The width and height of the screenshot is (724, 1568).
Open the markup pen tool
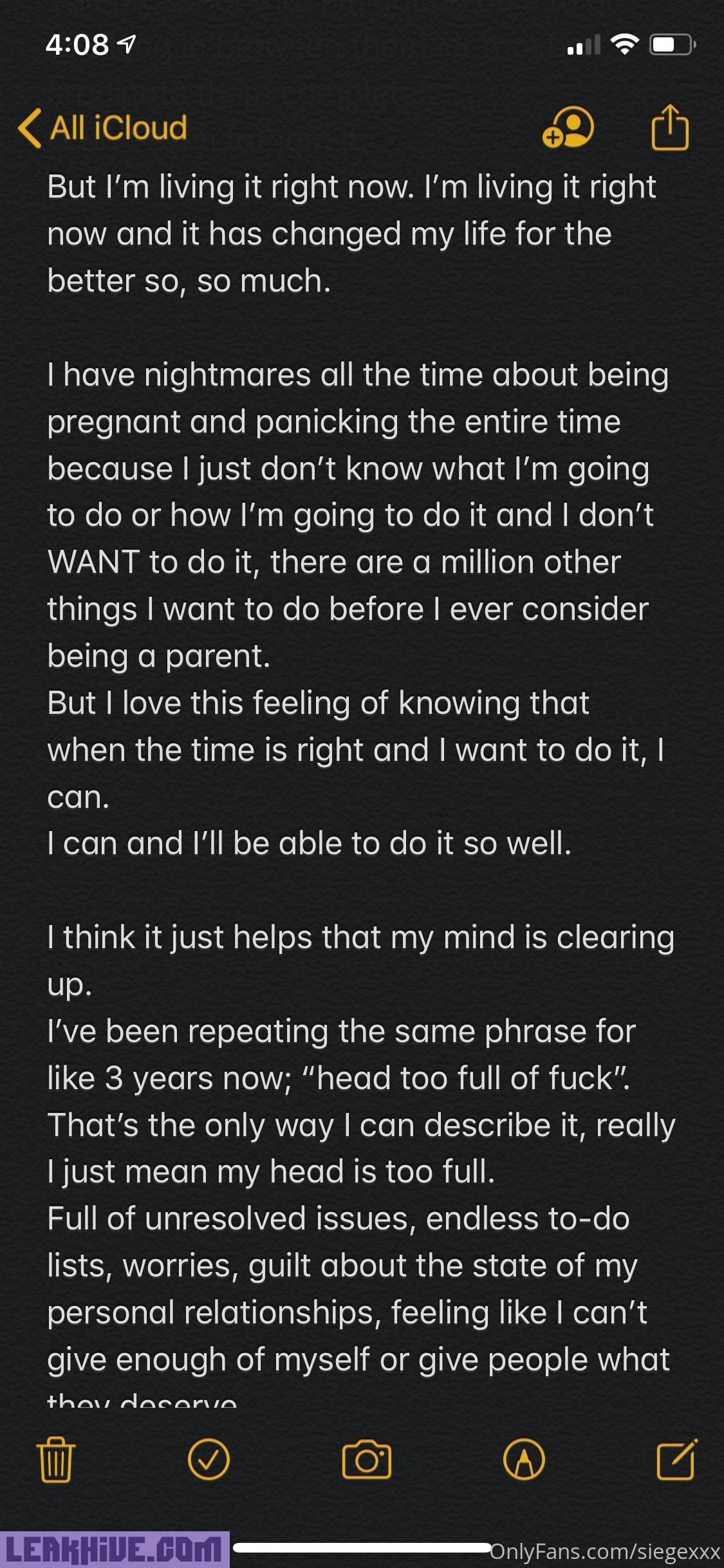coord(524,1459)
